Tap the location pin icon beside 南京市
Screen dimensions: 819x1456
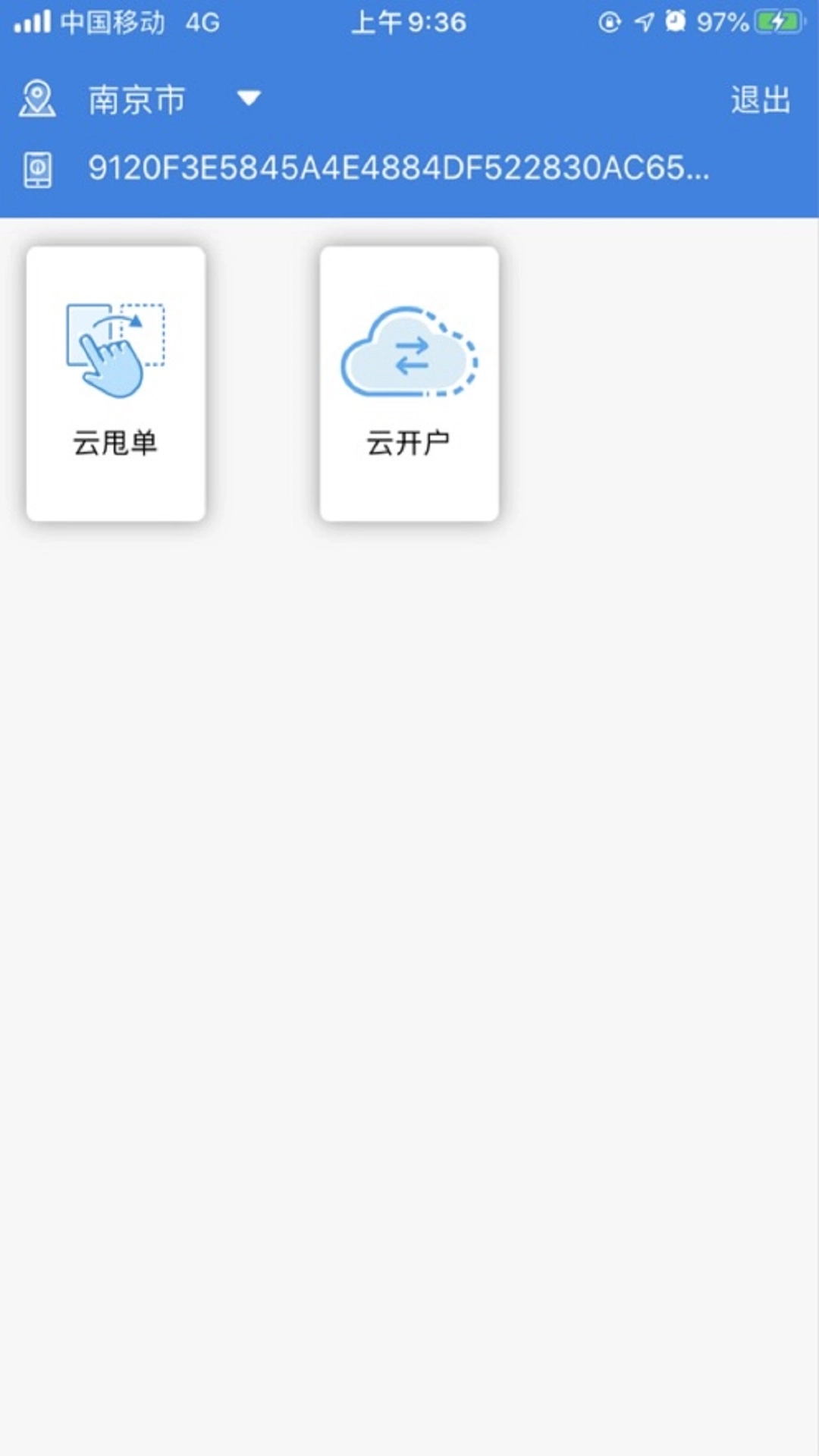point(38,99)
